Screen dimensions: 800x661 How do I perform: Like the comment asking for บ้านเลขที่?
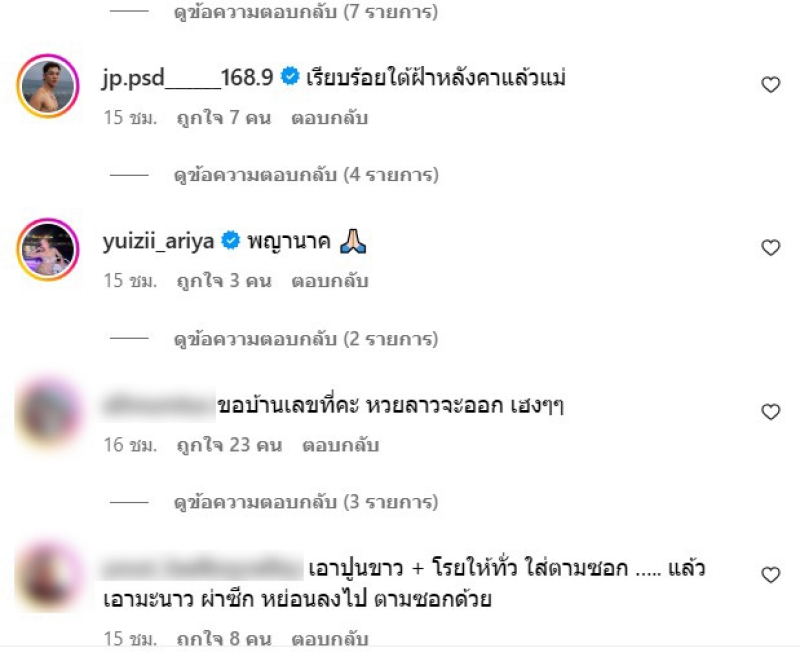[x=770, y=411]
